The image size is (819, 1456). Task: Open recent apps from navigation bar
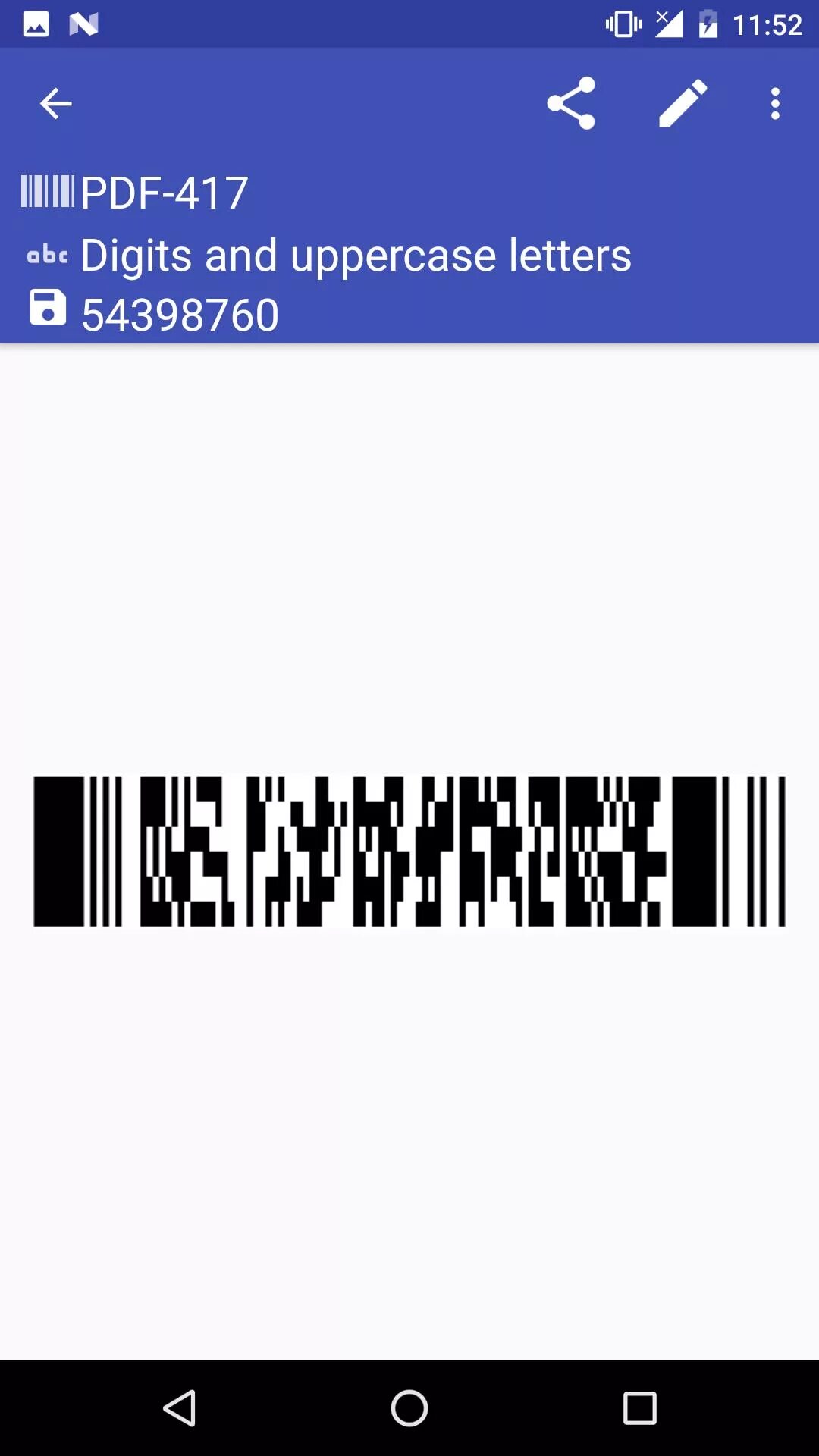click(x=639, y=1408)
